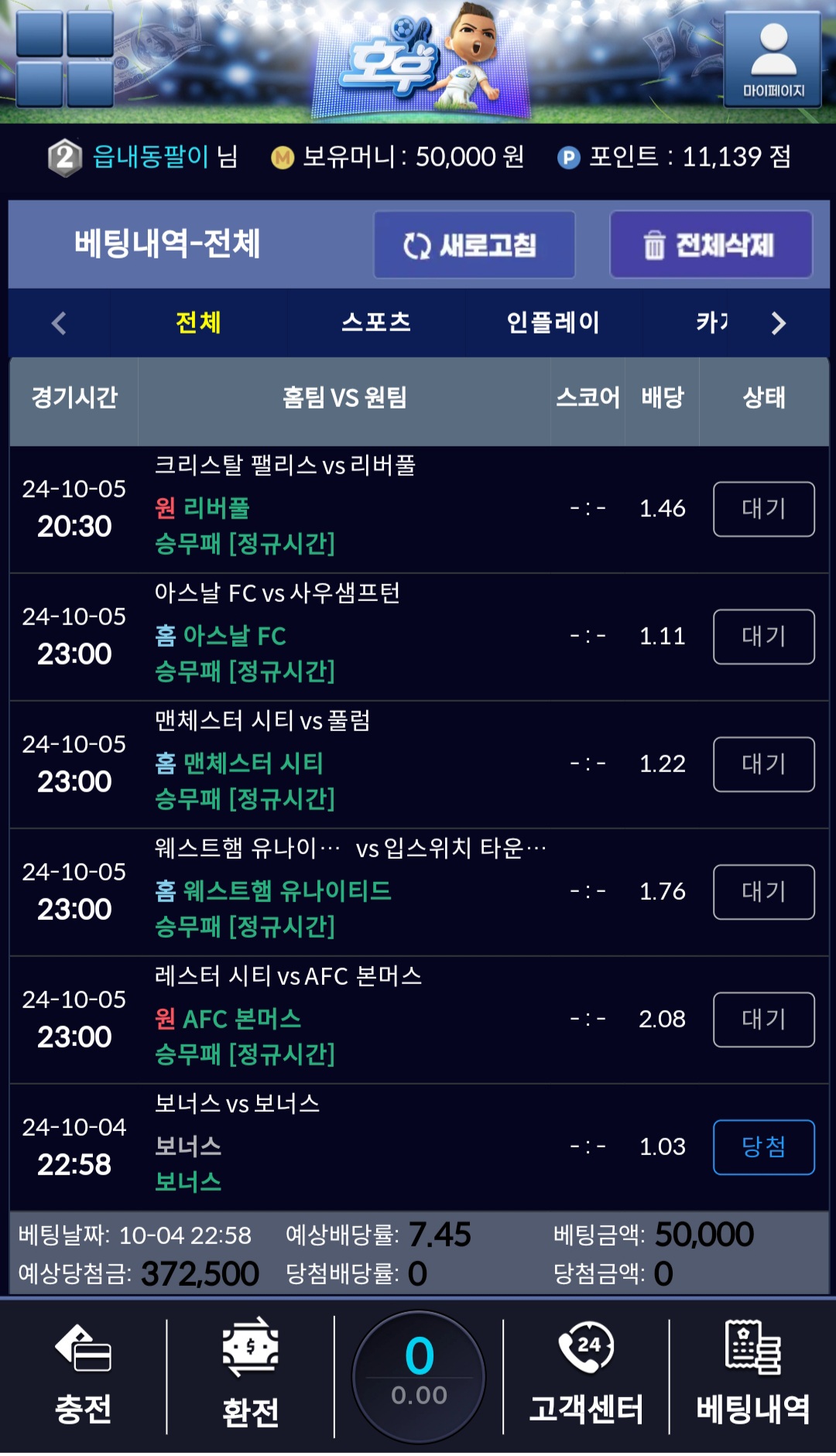Viewport: 836px width, 1456px height.
Task: Tap the left arrow of the tabs
Action: pyautogui.click(x=59, y=323)
